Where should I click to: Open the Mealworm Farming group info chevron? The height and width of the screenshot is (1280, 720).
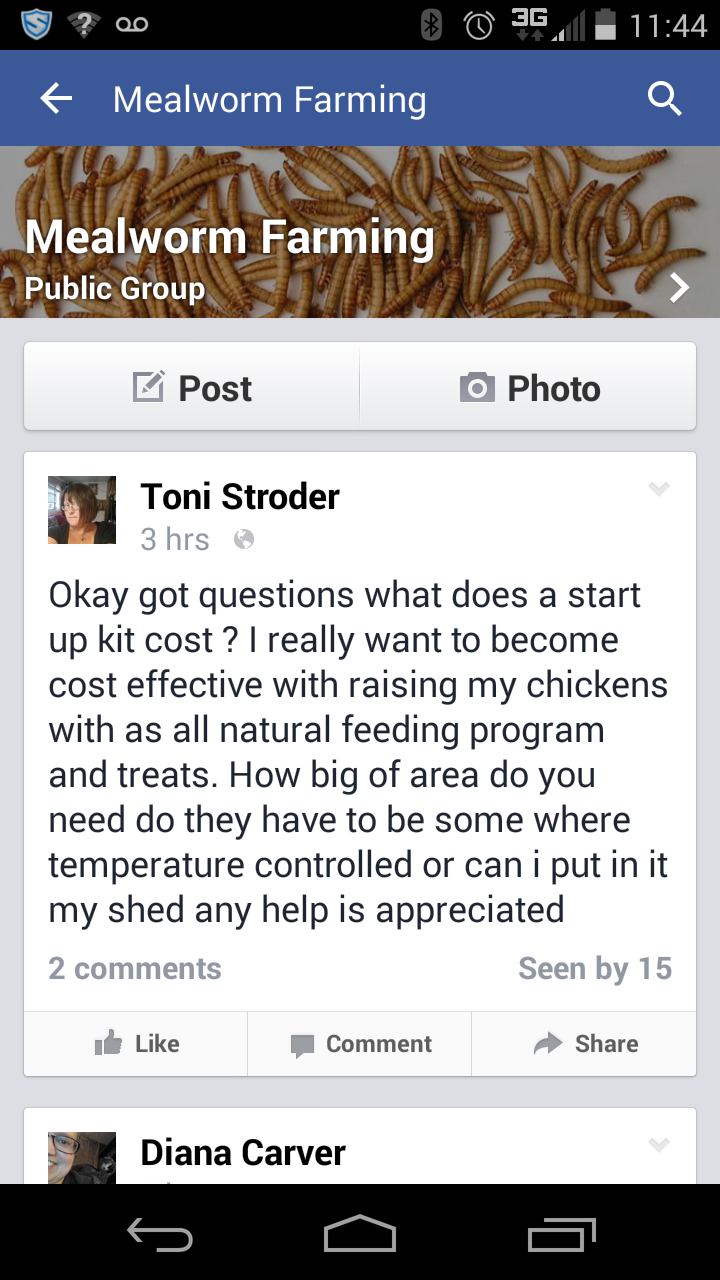[680, 288]
